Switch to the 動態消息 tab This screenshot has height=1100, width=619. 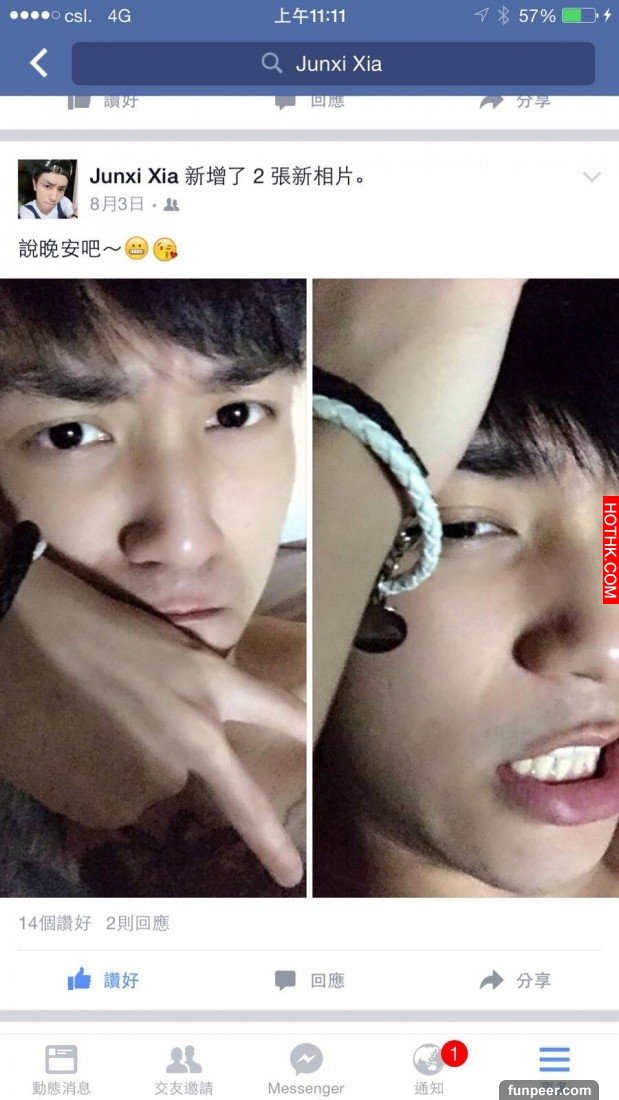pyautogui.click(x=61, y=1068)
